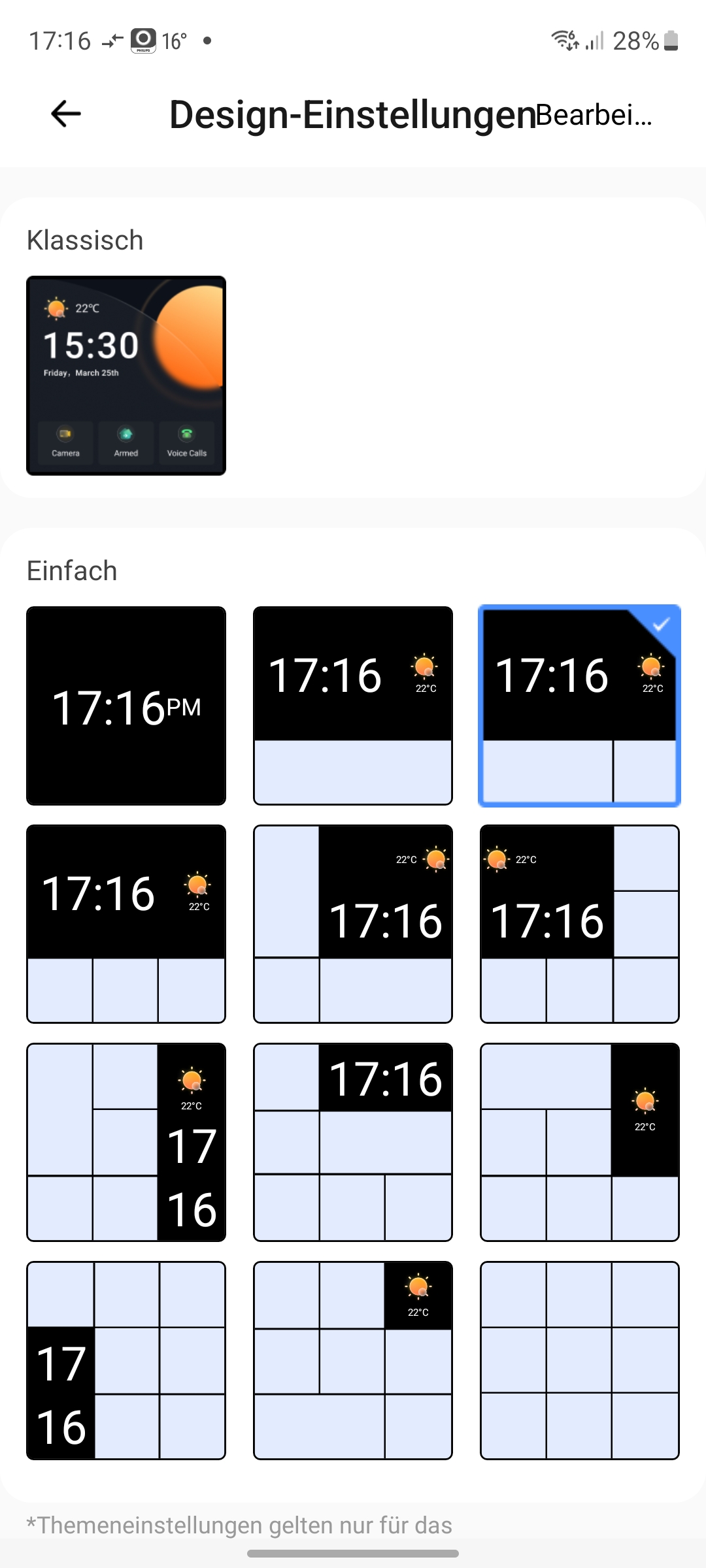This screenshot has width=706, height=1568.
Task: Choose the layout with clock in the top right only
Action: tap(353, 1142)
